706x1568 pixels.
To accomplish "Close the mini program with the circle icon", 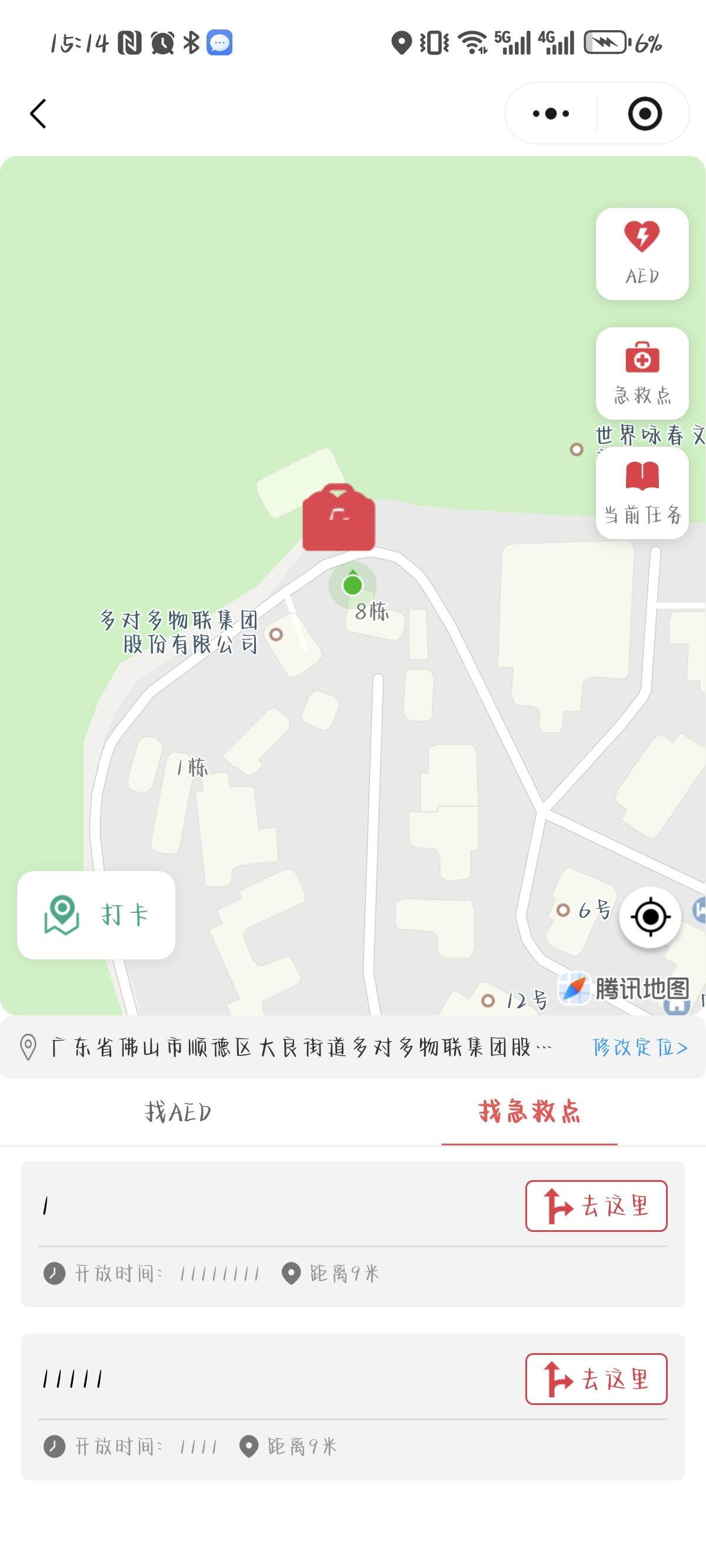I will pyautogui.click(x=645, y=114).
